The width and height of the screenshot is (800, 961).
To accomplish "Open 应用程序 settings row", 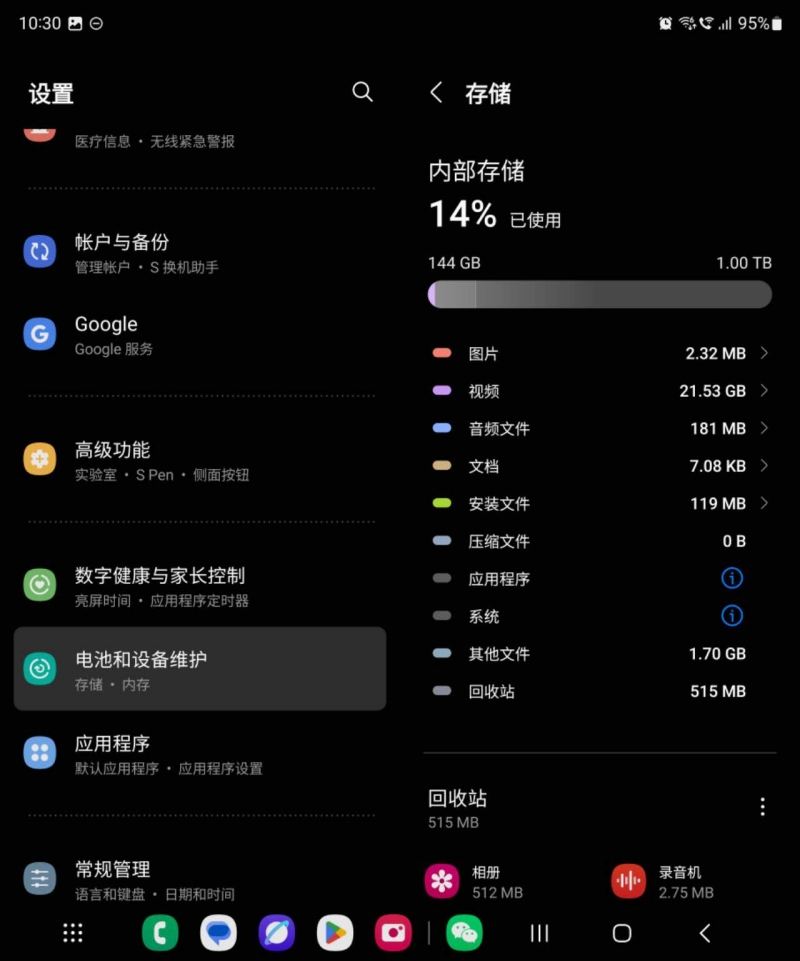I will point(200,754).
